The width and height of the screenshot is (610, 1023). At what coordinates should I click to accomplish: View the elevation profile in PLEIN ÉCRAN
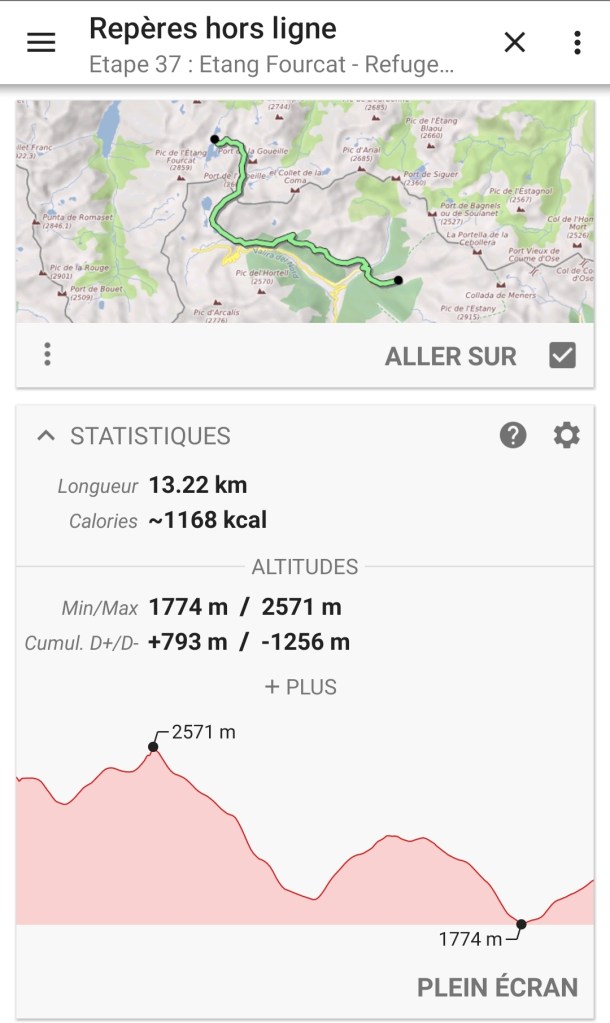[x=497, y=987]
